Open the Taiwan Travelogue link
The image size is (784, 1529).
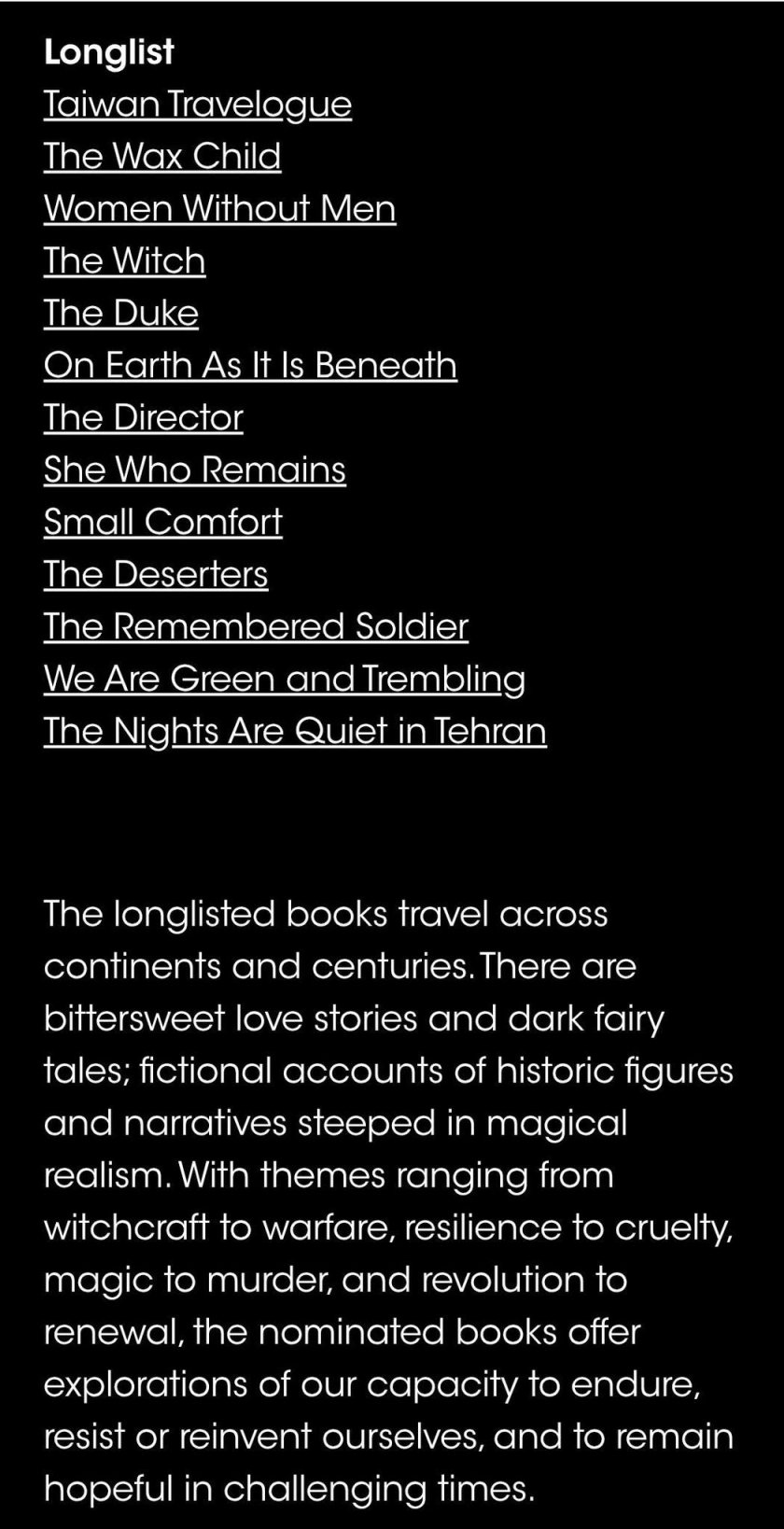point(197,105)
